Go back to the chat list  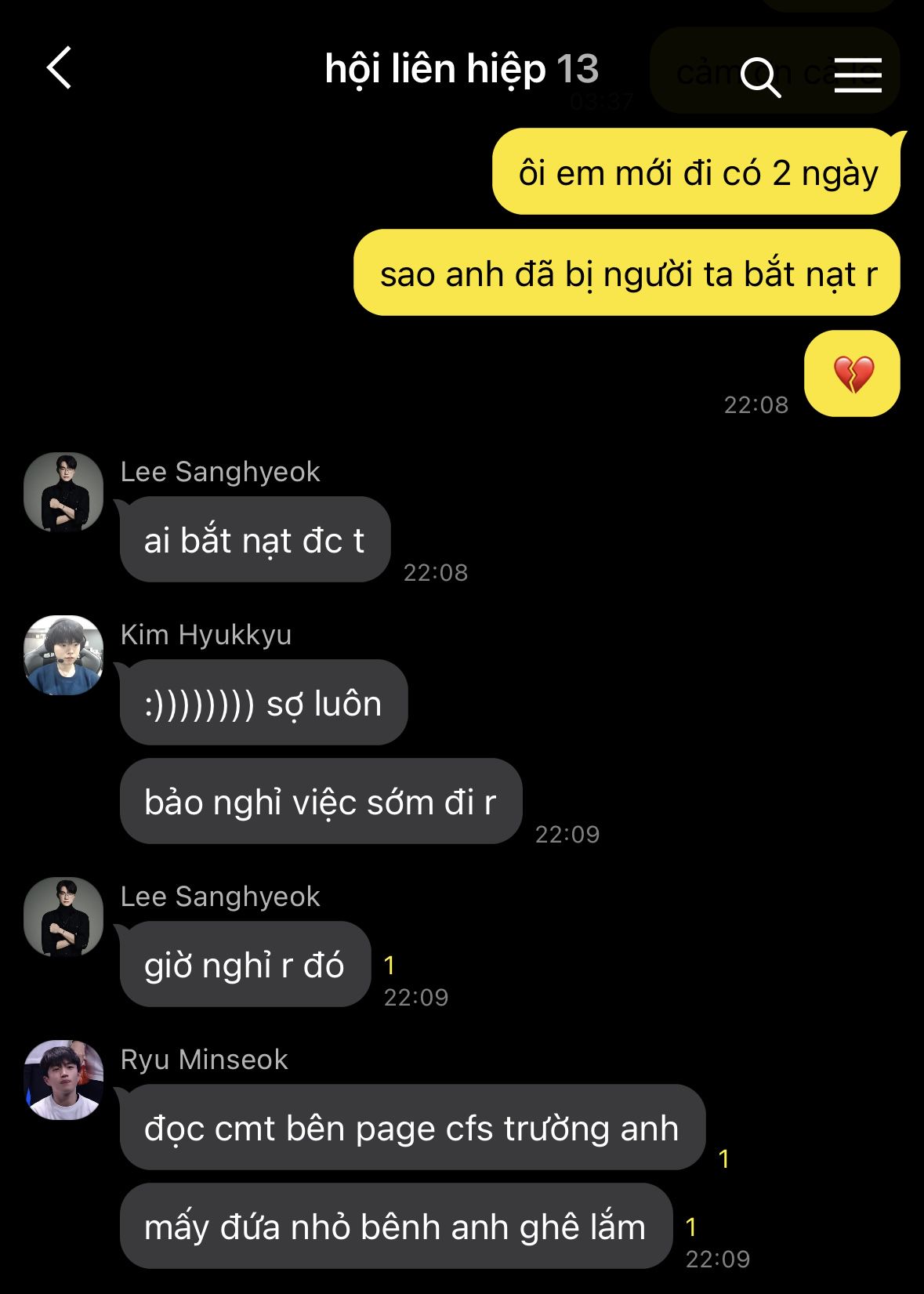(60, 68)
